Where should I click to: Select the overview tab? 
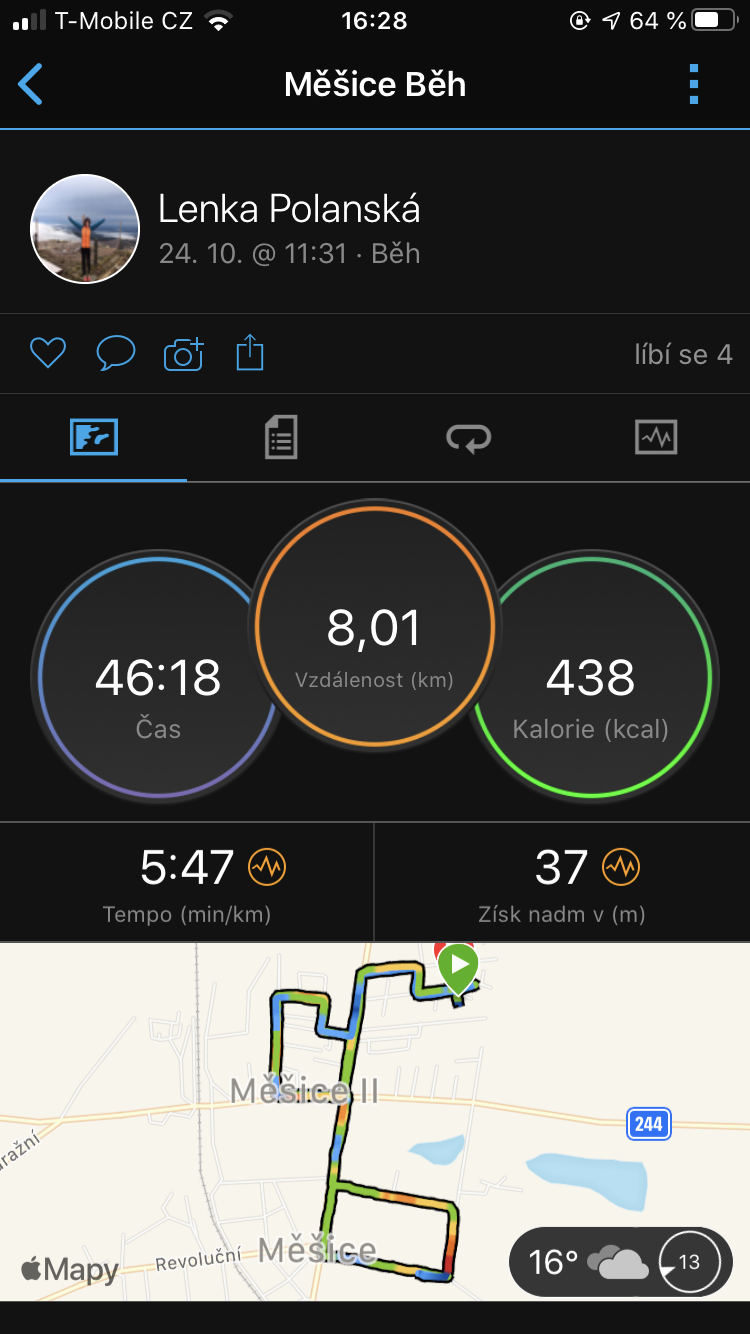tap(94, 438)
